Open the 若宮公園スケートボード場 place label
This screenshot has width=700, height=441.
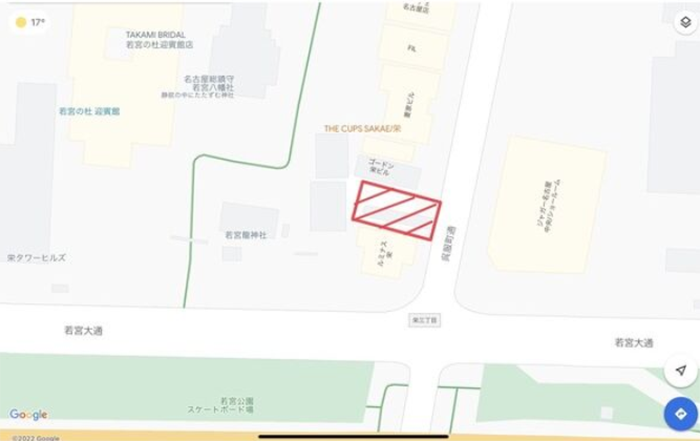click(221, 404)
